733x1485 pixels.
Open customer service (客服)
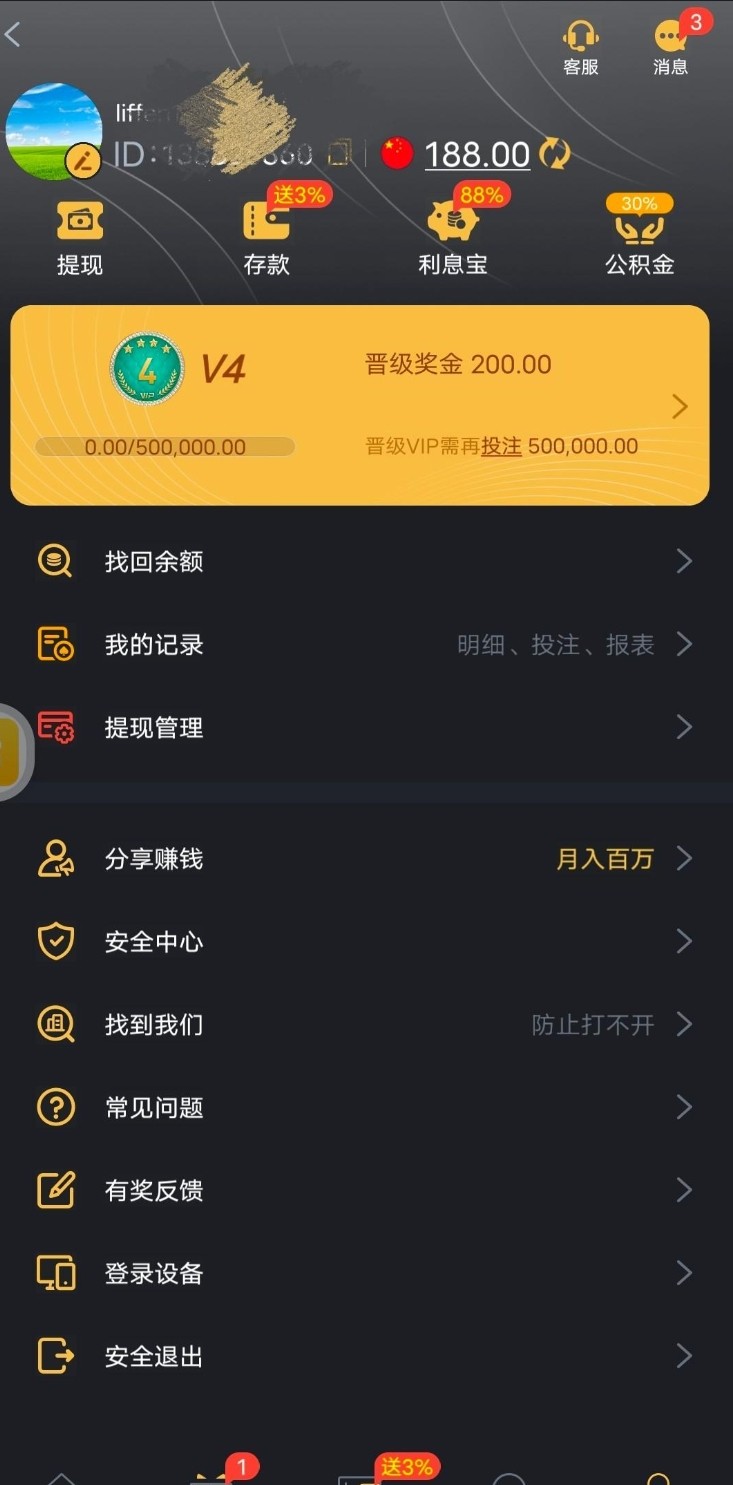coord(580,48)
